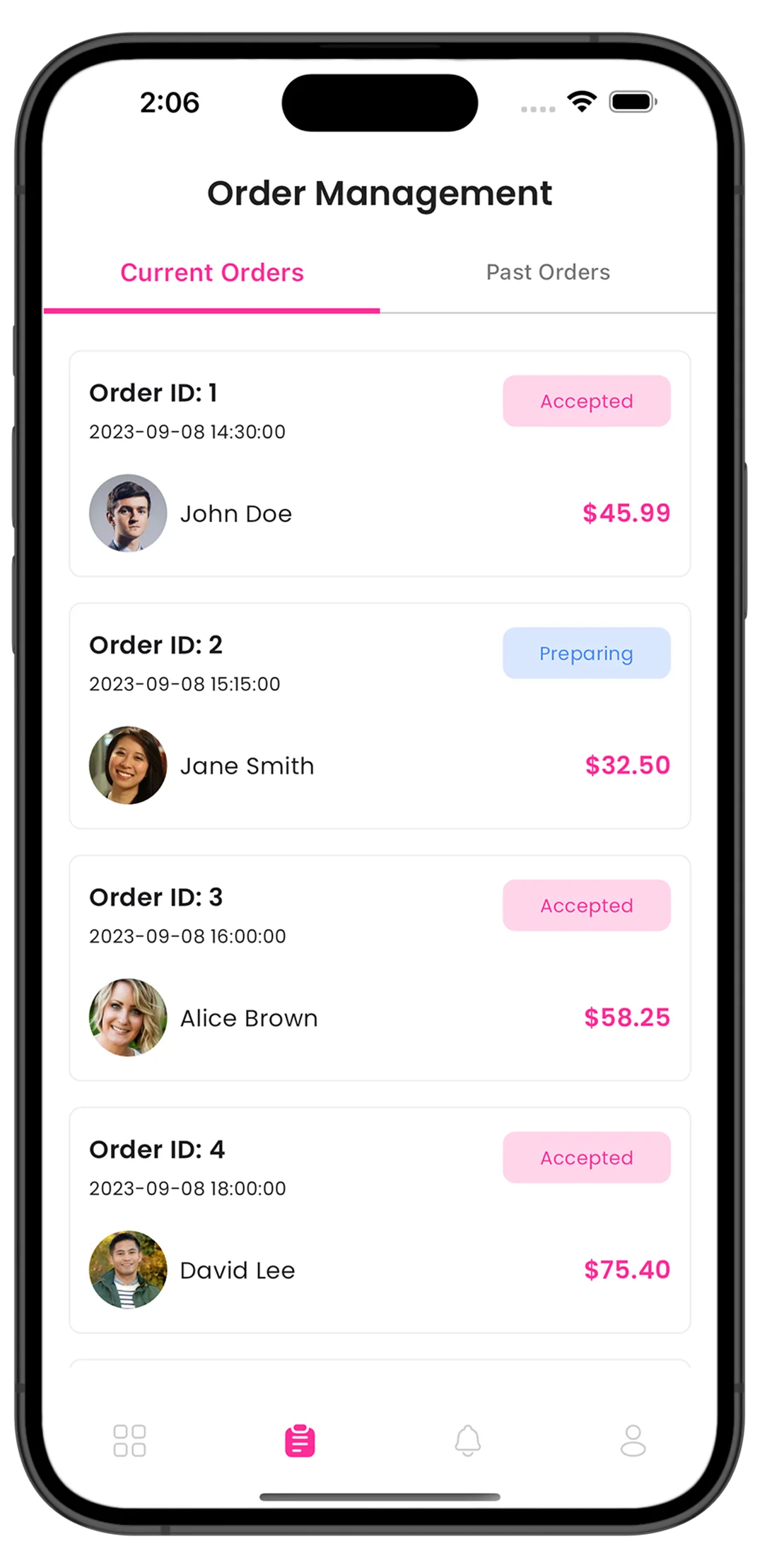Tap the Preparing status on Order ID: 2
The height and width of the screenshot is (1568, 760).
[x=586, y=654]
